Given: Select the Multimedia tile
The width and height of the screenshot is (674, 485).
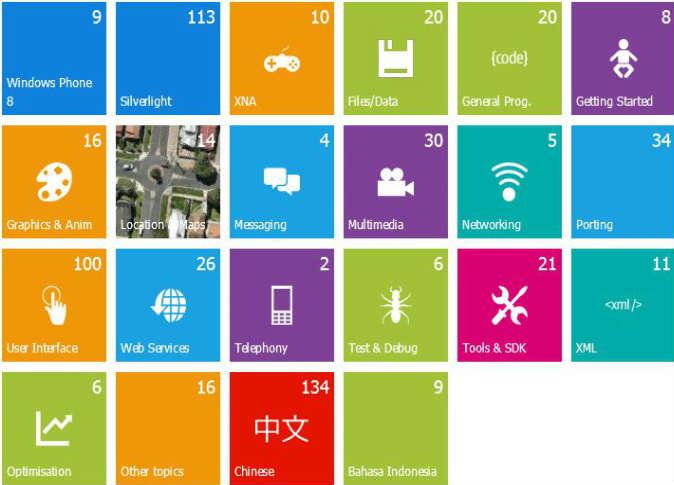Looking at the screenshot, I should point(395,181).
